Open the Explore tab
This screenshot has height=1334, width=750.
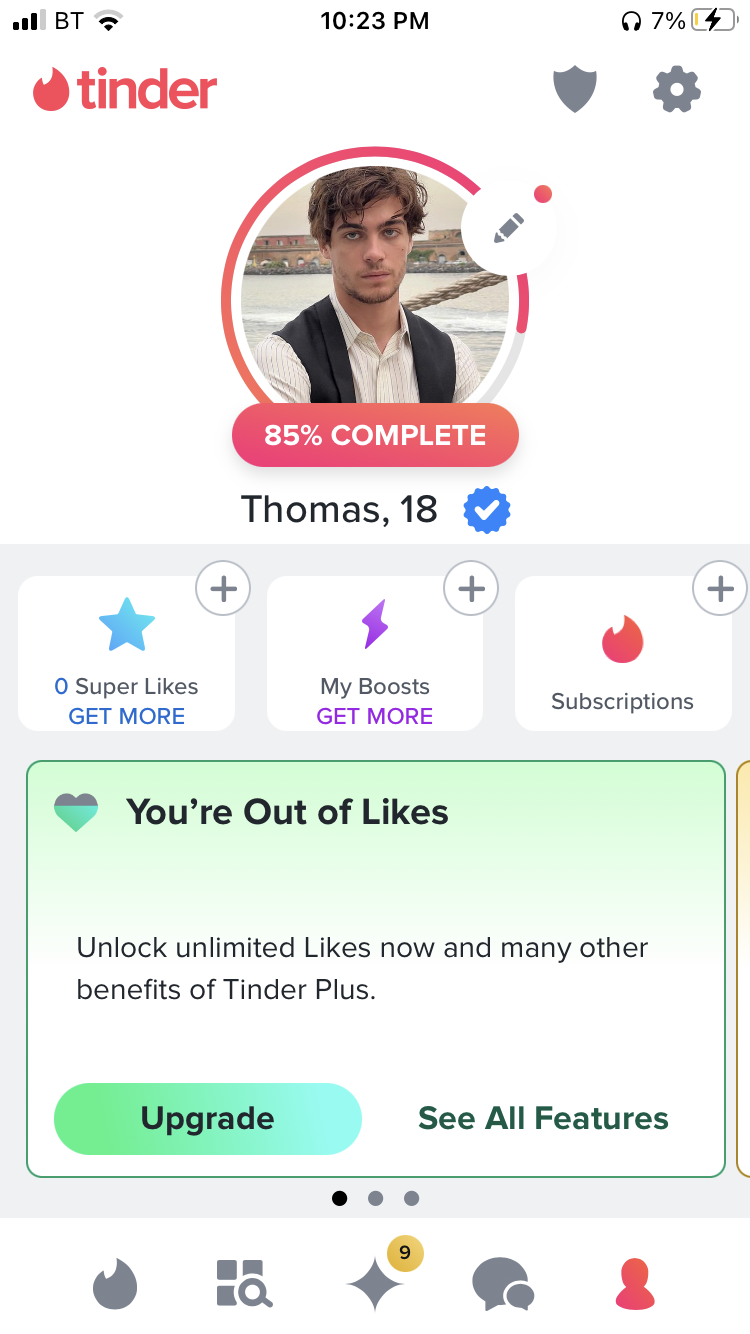[x=244, y=1283]
